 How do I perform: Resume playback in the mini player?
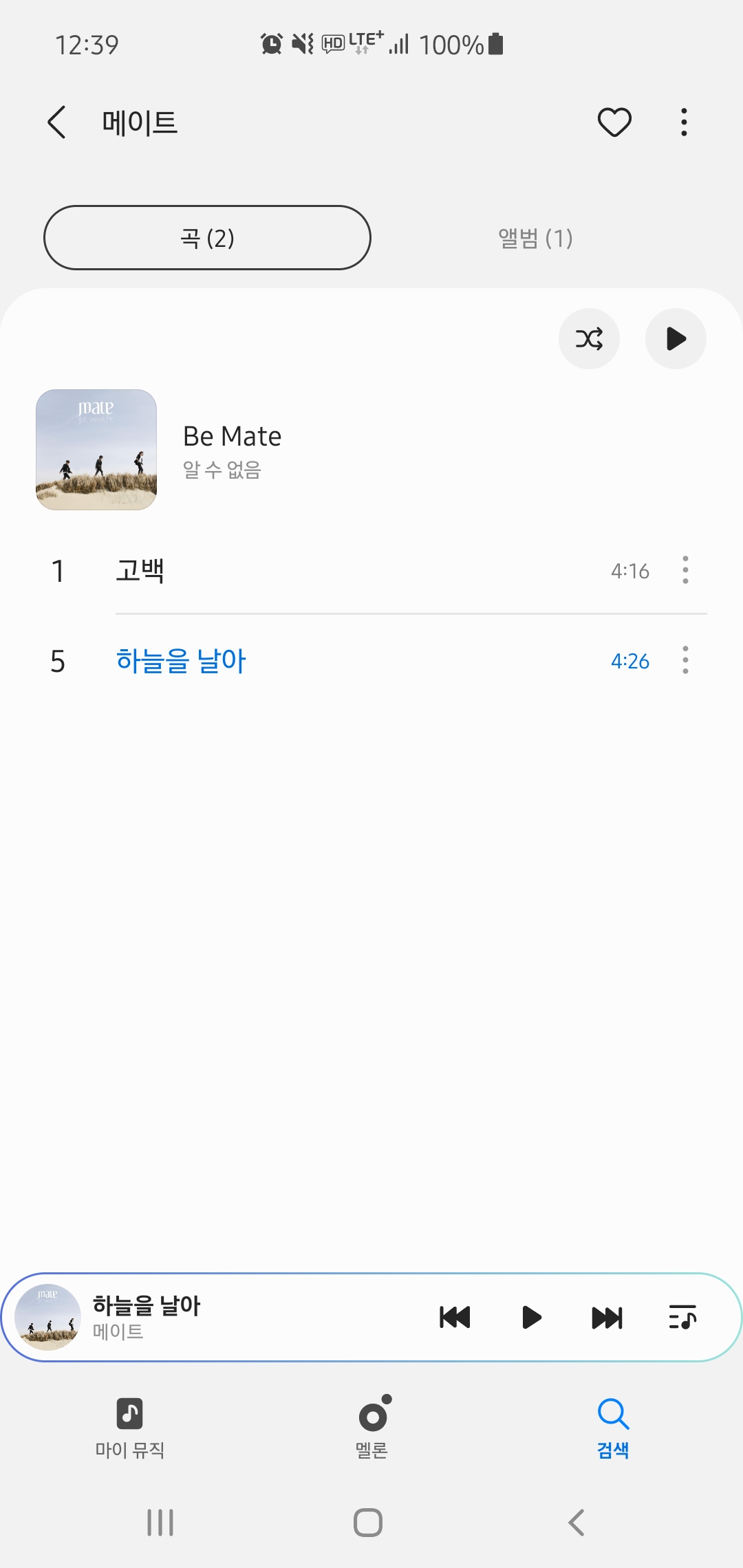tap(531, 1317)
